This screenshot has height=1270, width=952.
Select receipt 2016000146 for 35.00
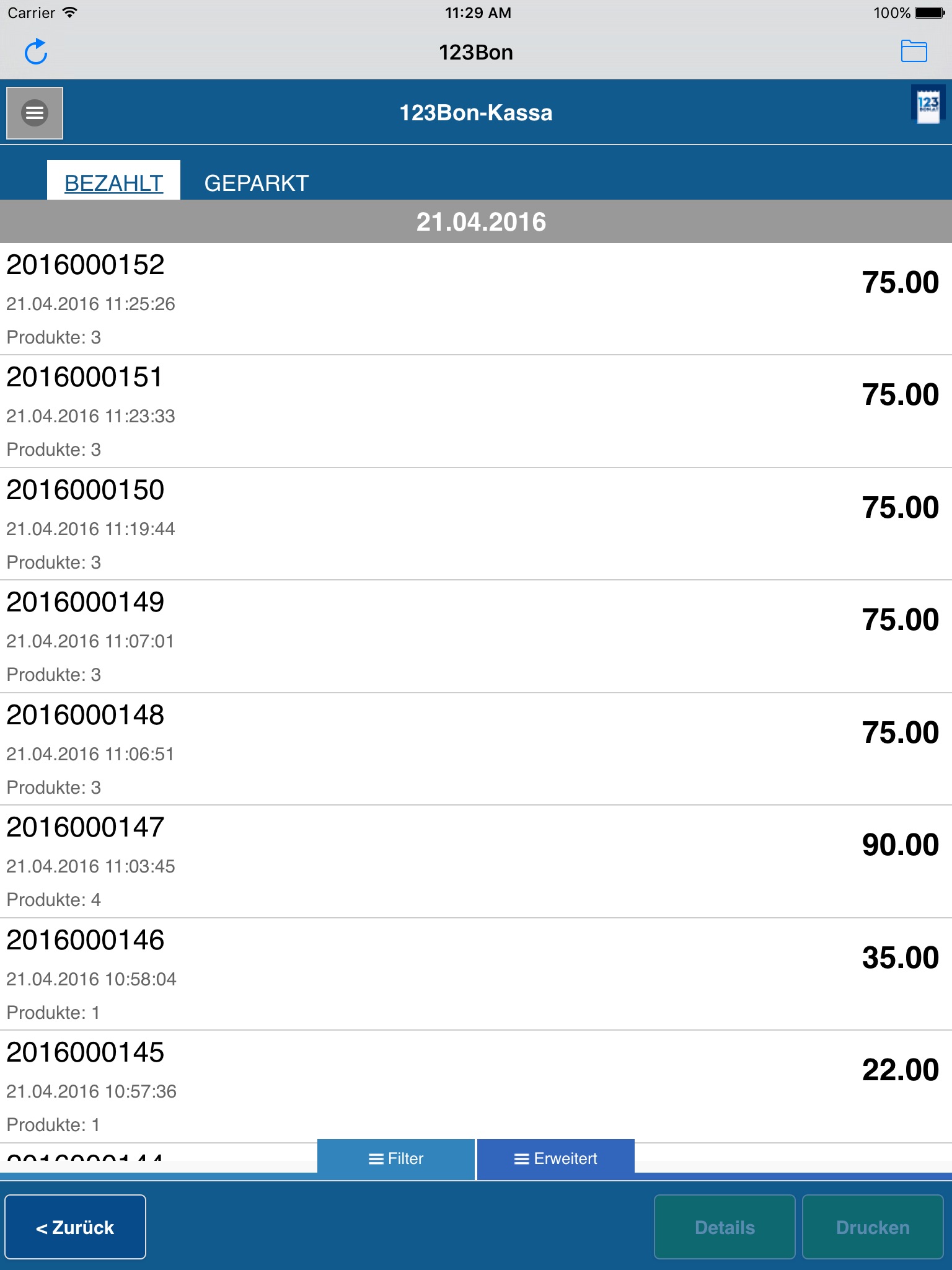pyautogui.click(x=476, y=975)
